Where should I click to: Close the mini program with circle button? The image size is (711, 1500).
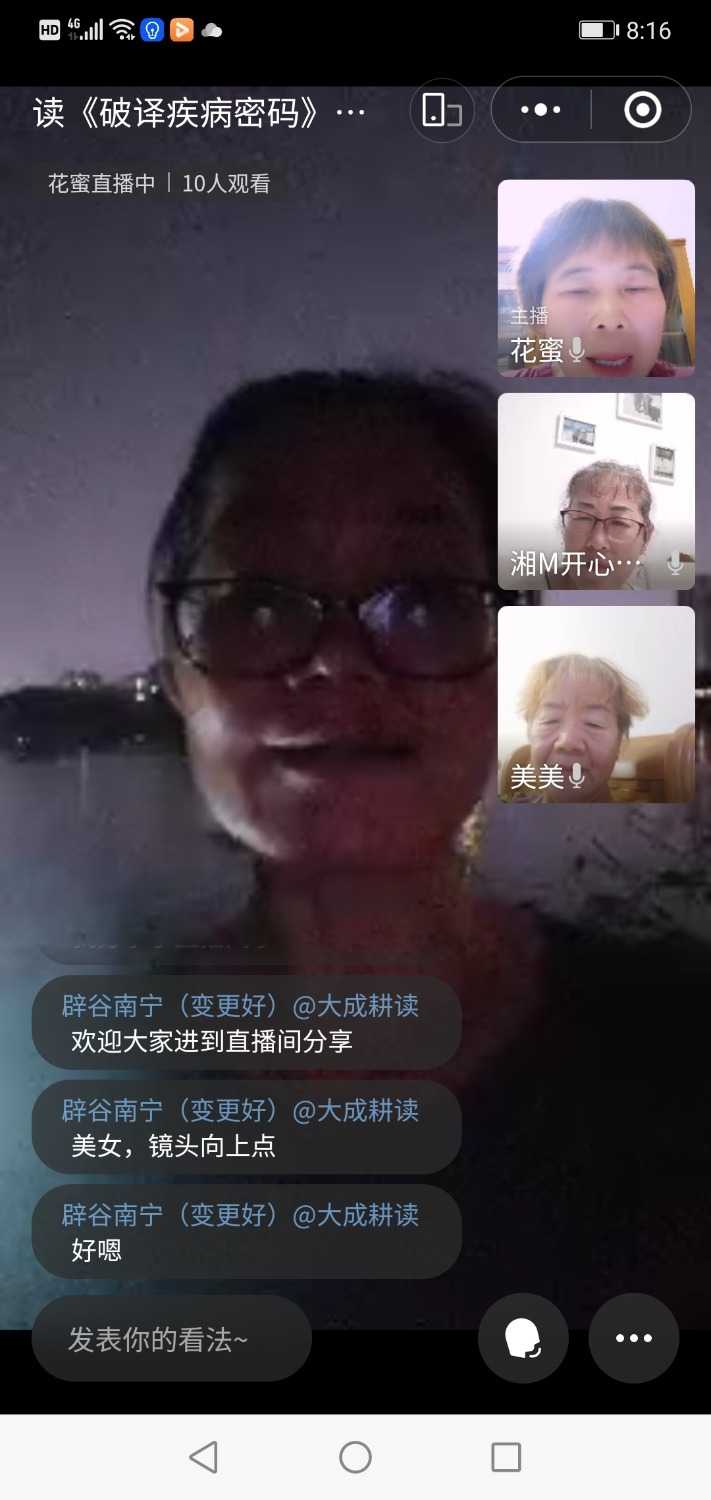tap(643, 111)
